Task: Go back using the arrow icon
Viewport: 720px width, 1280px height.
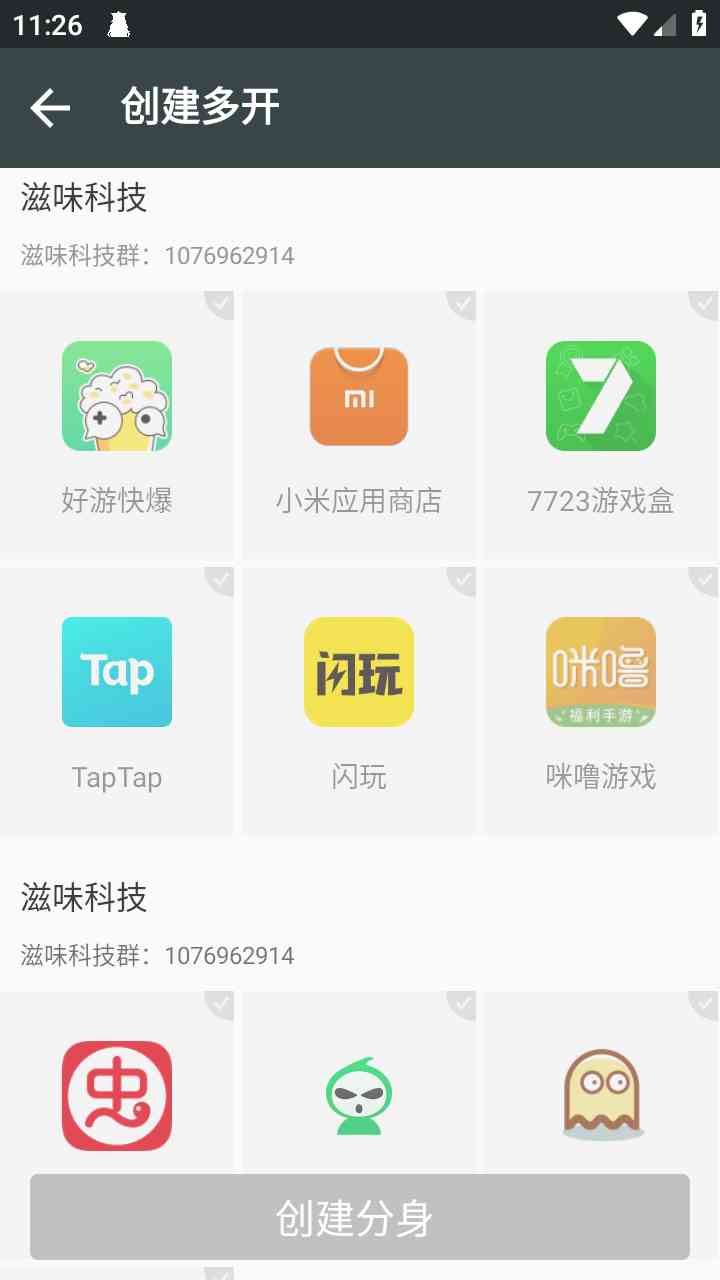Action: click(50, 107)
